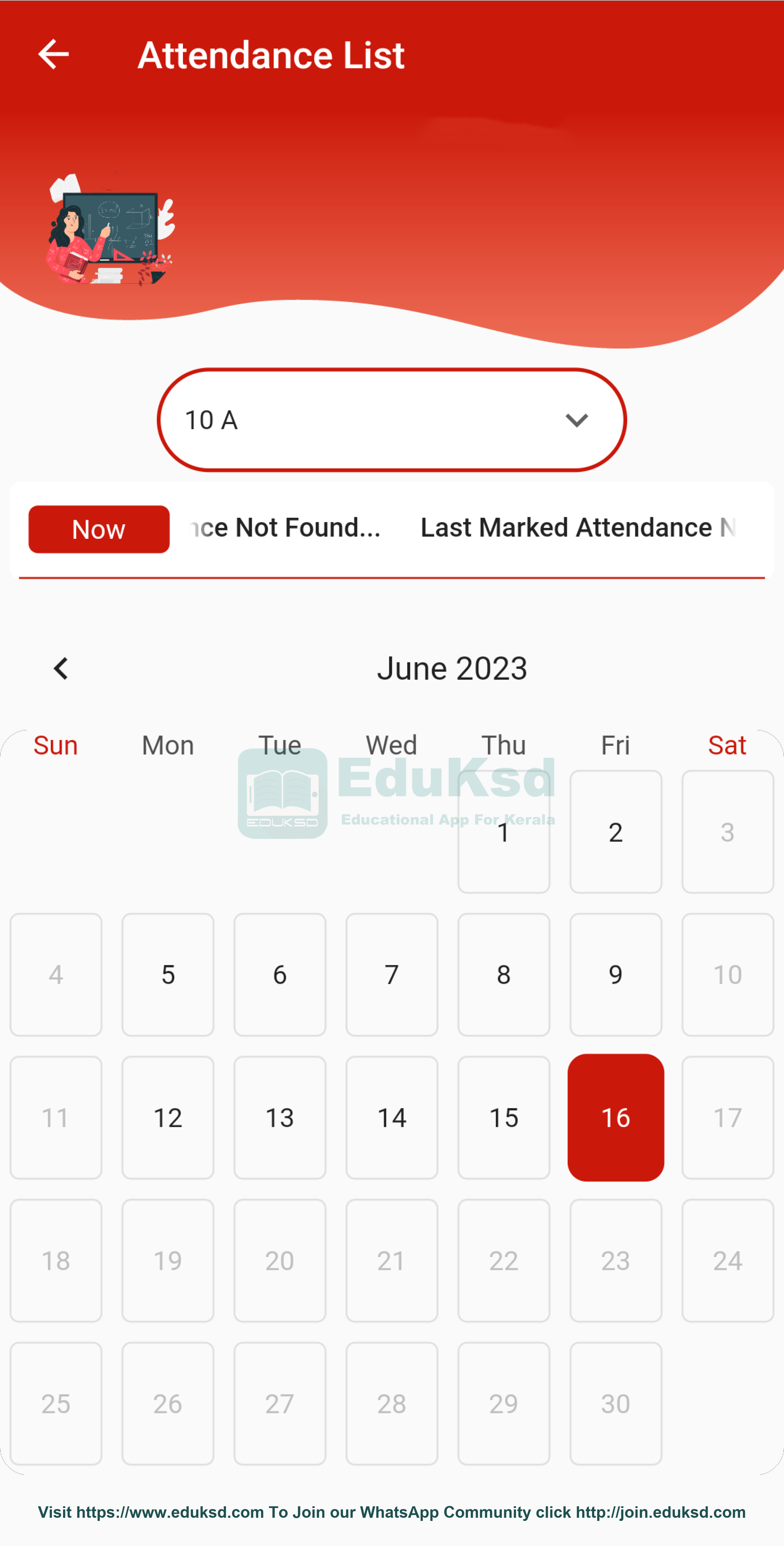Select June 7 on the calendar
784x1546 pixels.
(x=392, y=975)
